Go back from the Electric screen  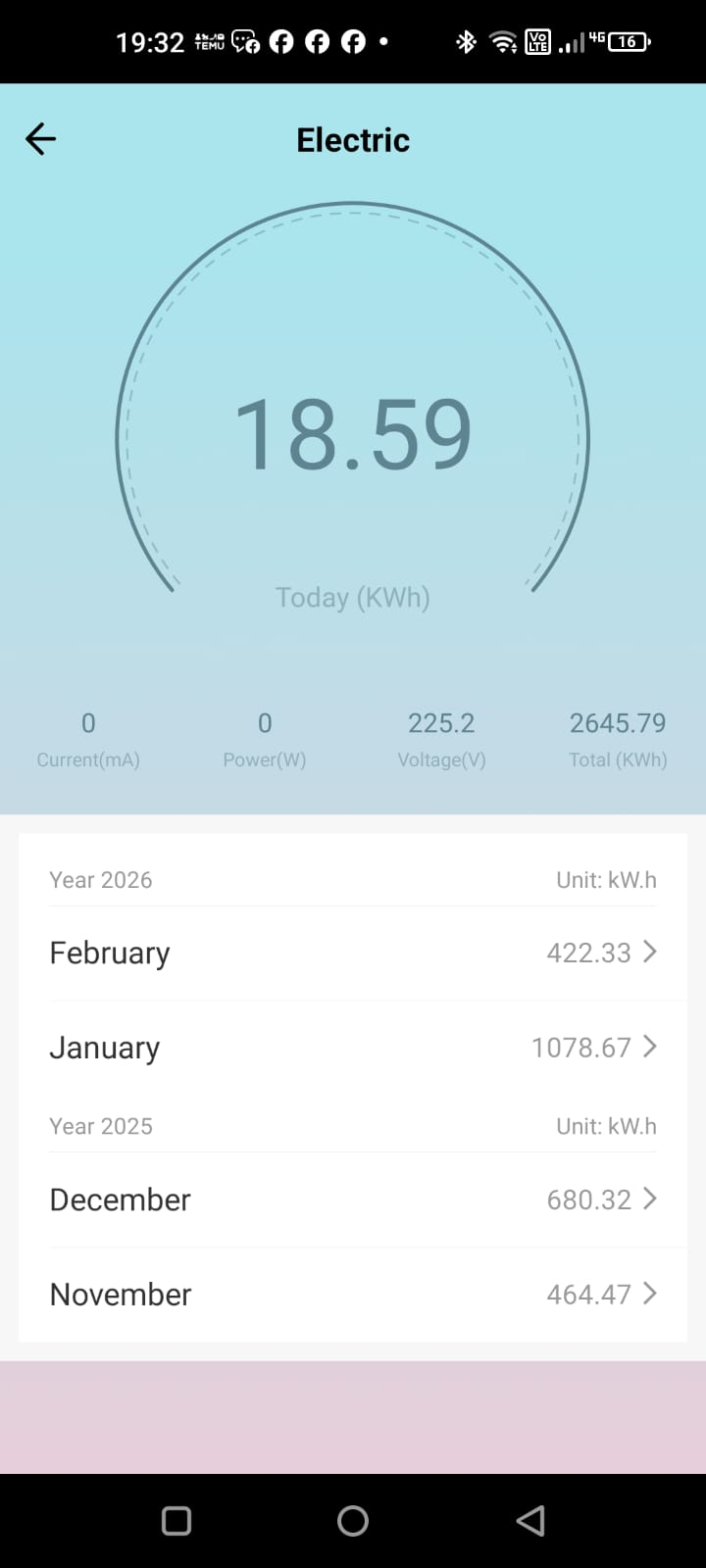(40, 139)
